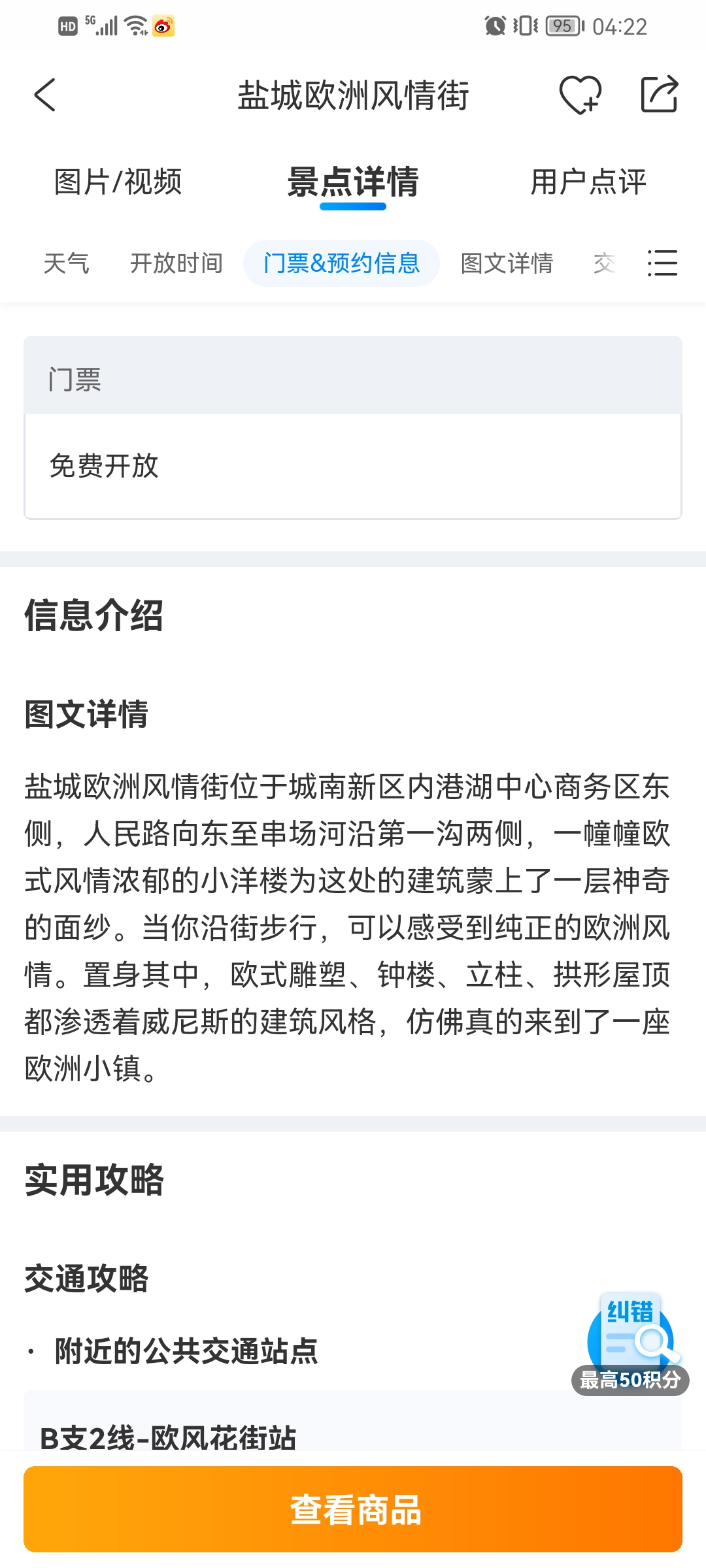Select the 景点详情 tab

click(x=353, y=182)
